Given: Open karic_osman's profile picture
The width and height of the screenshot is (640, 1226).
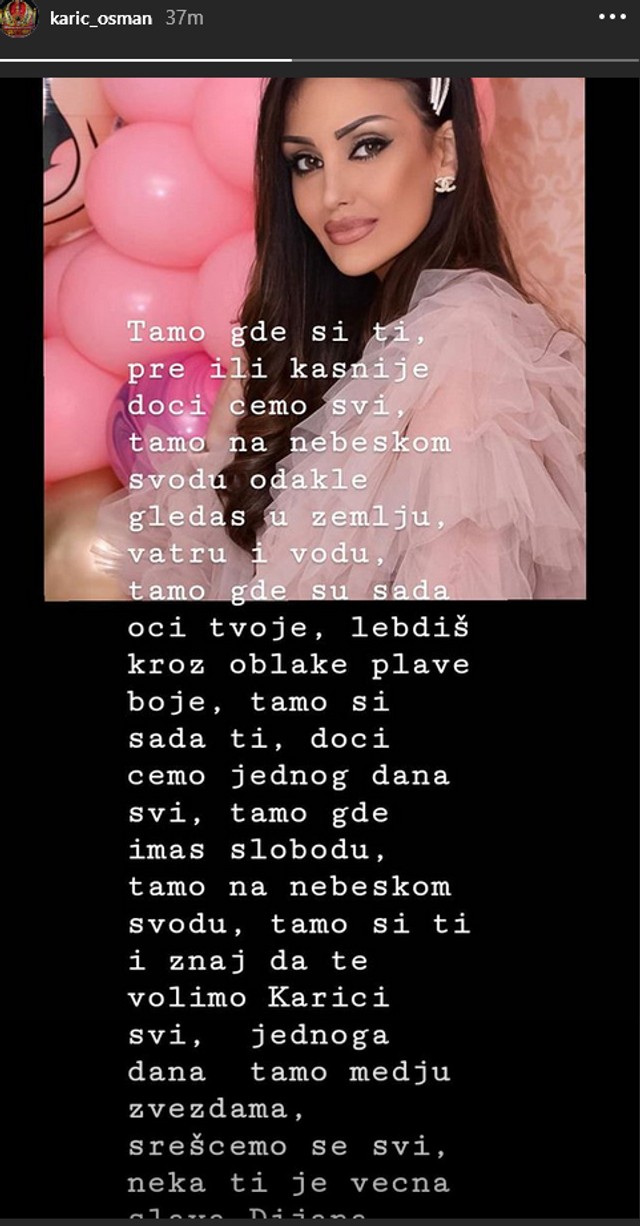Looking at the screenshot, I should coord(18,19).
